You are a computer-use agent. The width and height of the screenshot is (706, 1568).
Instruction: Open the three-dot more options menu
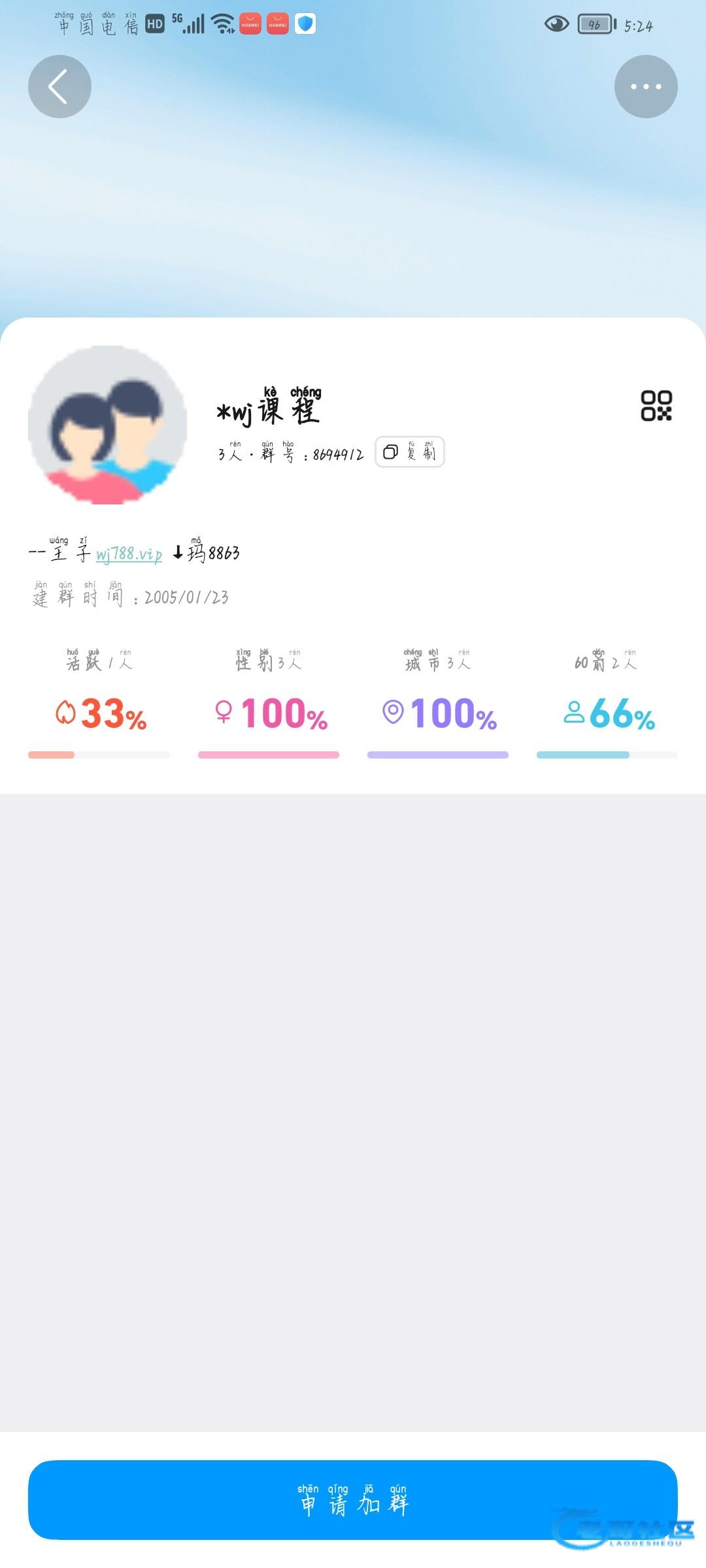point(646,87)
